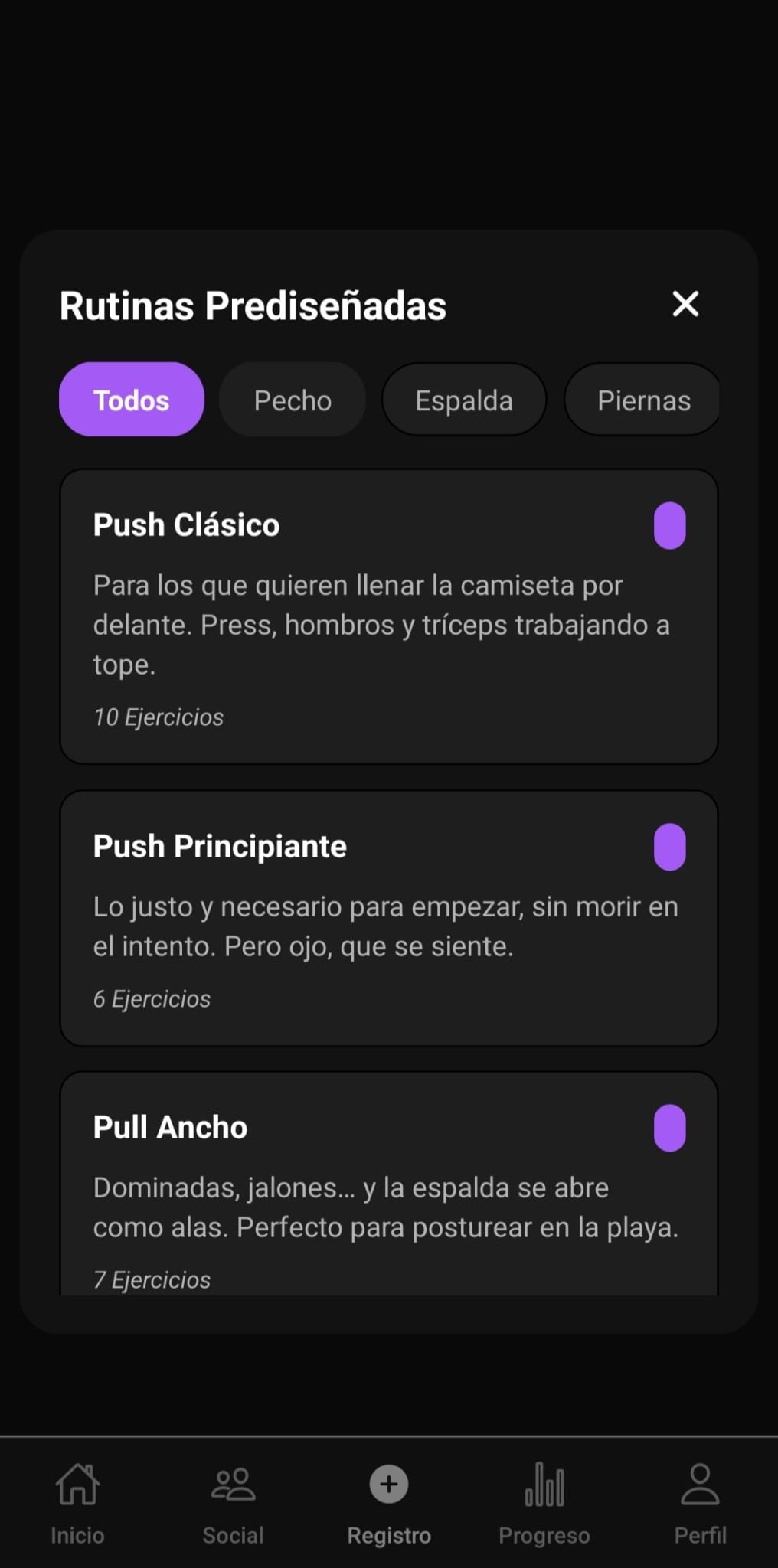Select the Perfil profile icon

(x=700, y=1484)
